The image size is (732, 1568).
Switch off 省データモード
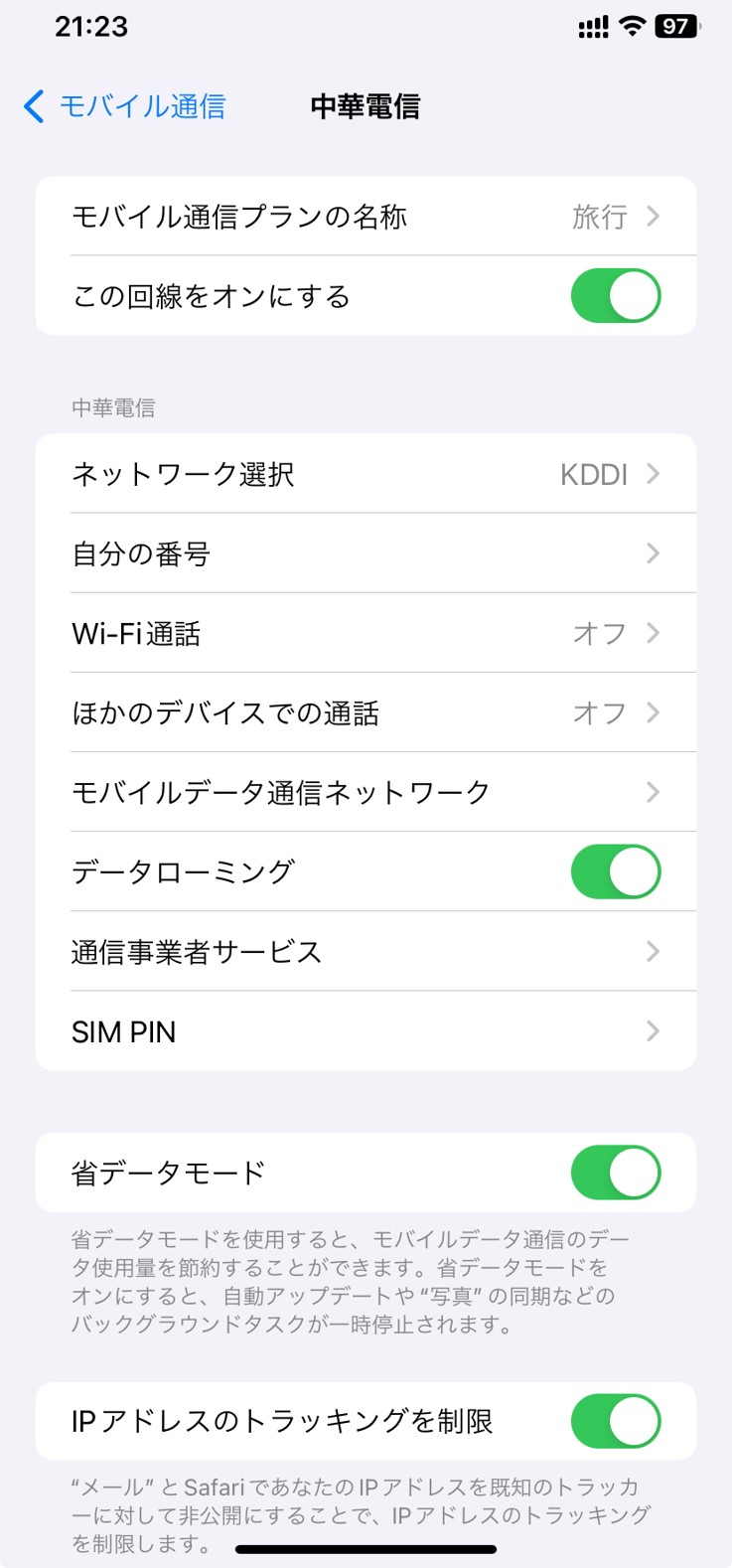[616, 1173]
